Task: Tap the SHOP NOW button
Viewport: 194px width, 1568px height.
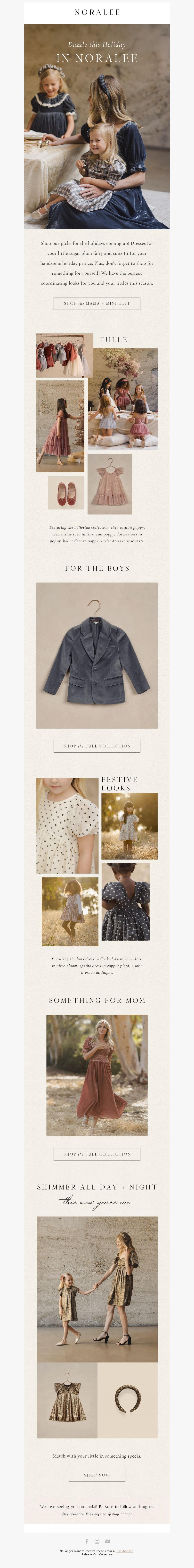Action: (97, 1475)
